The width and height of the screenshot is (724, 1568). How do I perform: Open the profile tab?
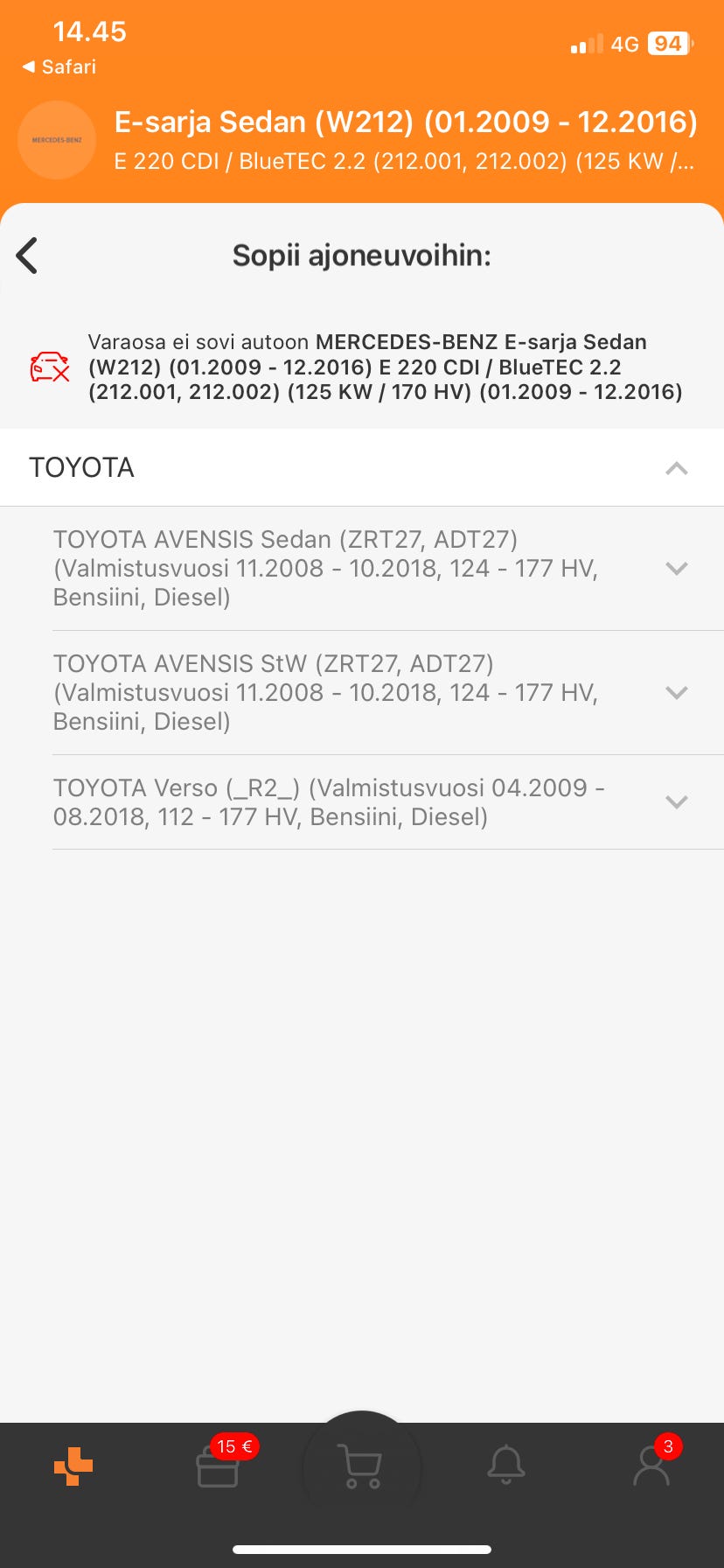point(651,1466)
